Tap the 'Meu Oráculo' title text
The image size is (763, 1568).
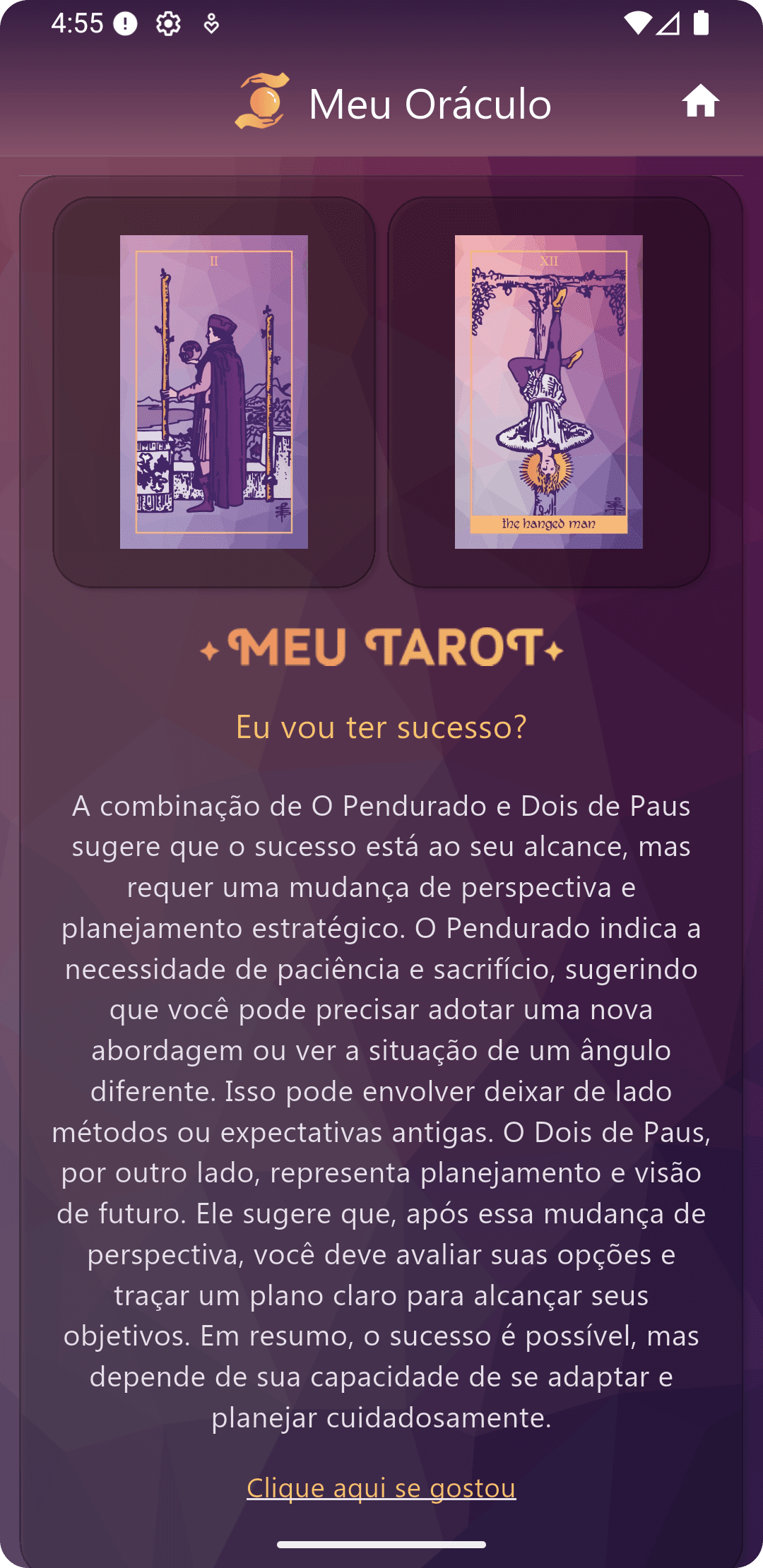point(430,104)
